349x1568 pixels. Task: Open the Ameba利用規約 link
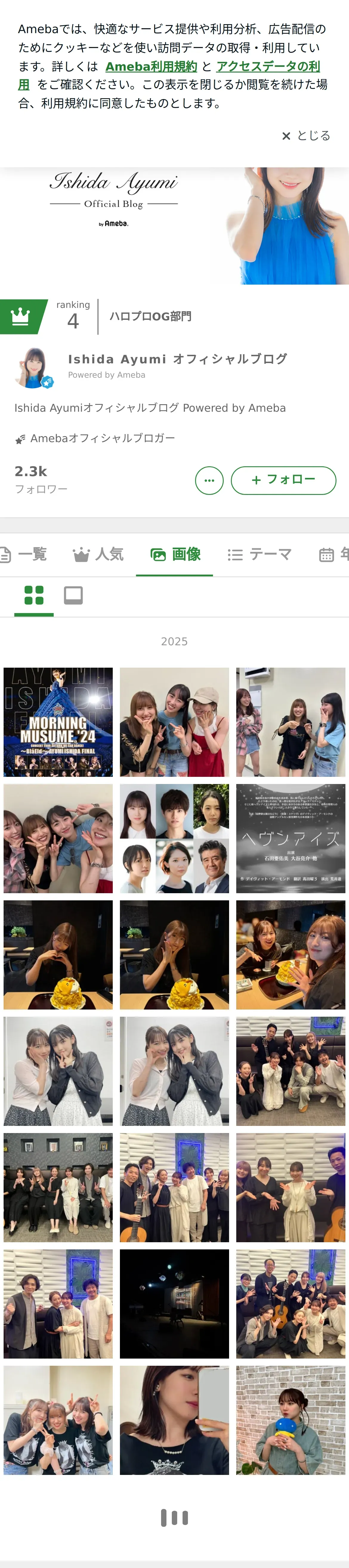pos(151,66)
